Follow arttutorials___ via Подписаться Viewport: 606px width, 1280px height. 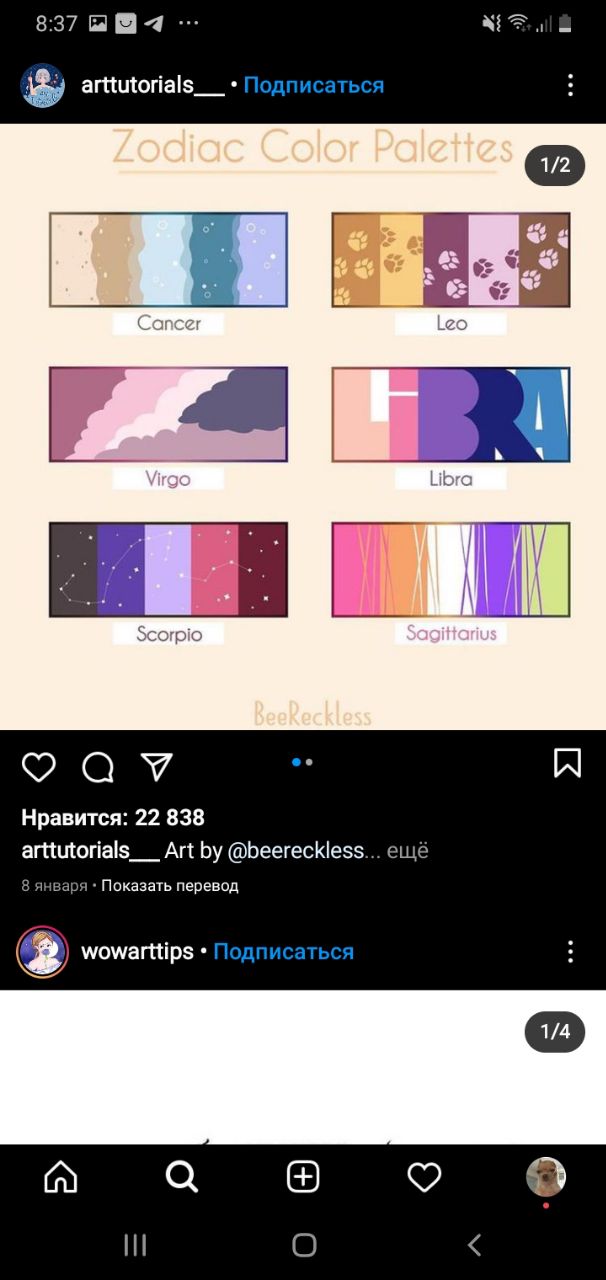(313, 86)
